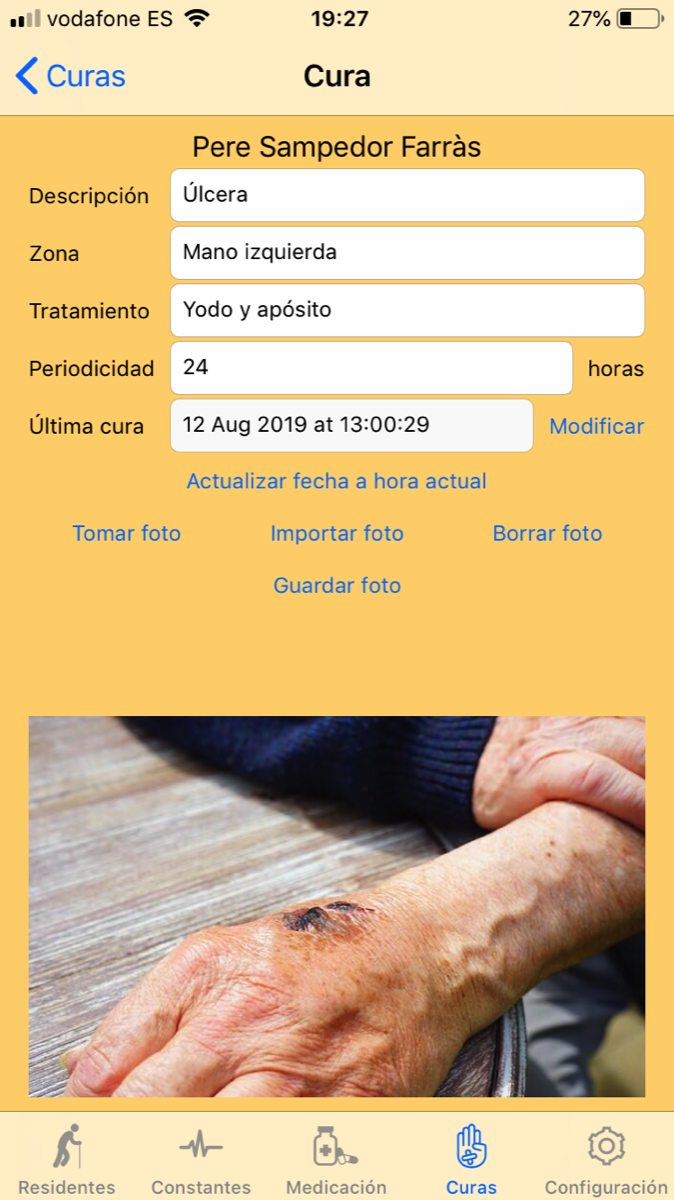Select the Curas tab
The height and width of the screenshot is (1200, 674).
click(471, 1159)
